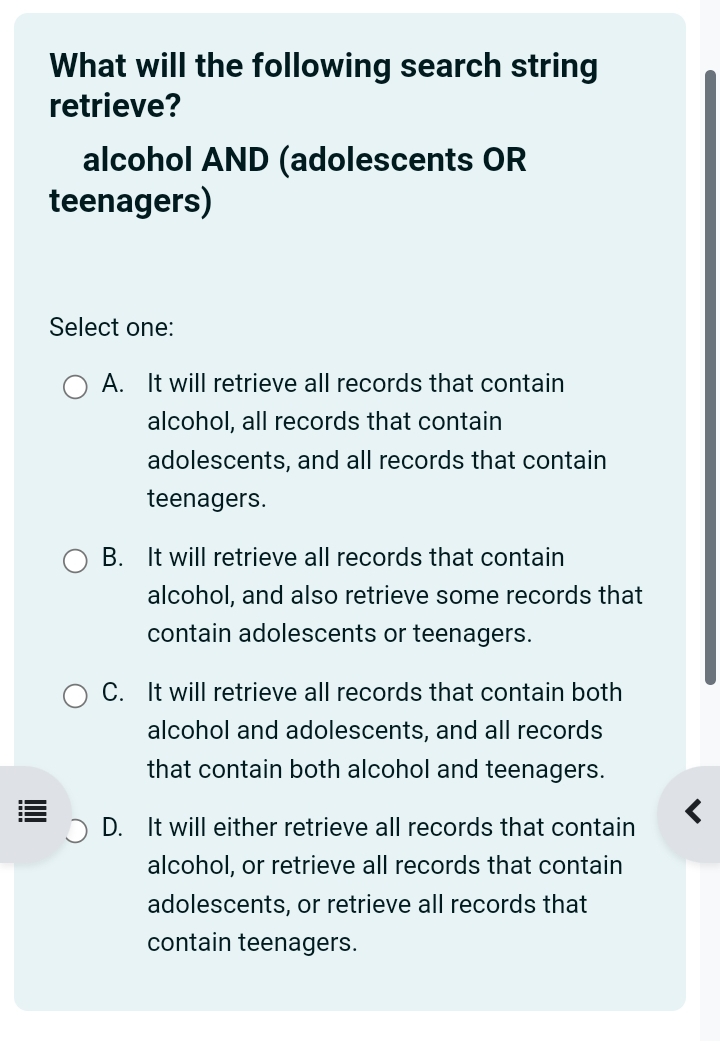Click option C's answer text
The width and height of the screenshot is (720, 1057).
coord(385,730)
